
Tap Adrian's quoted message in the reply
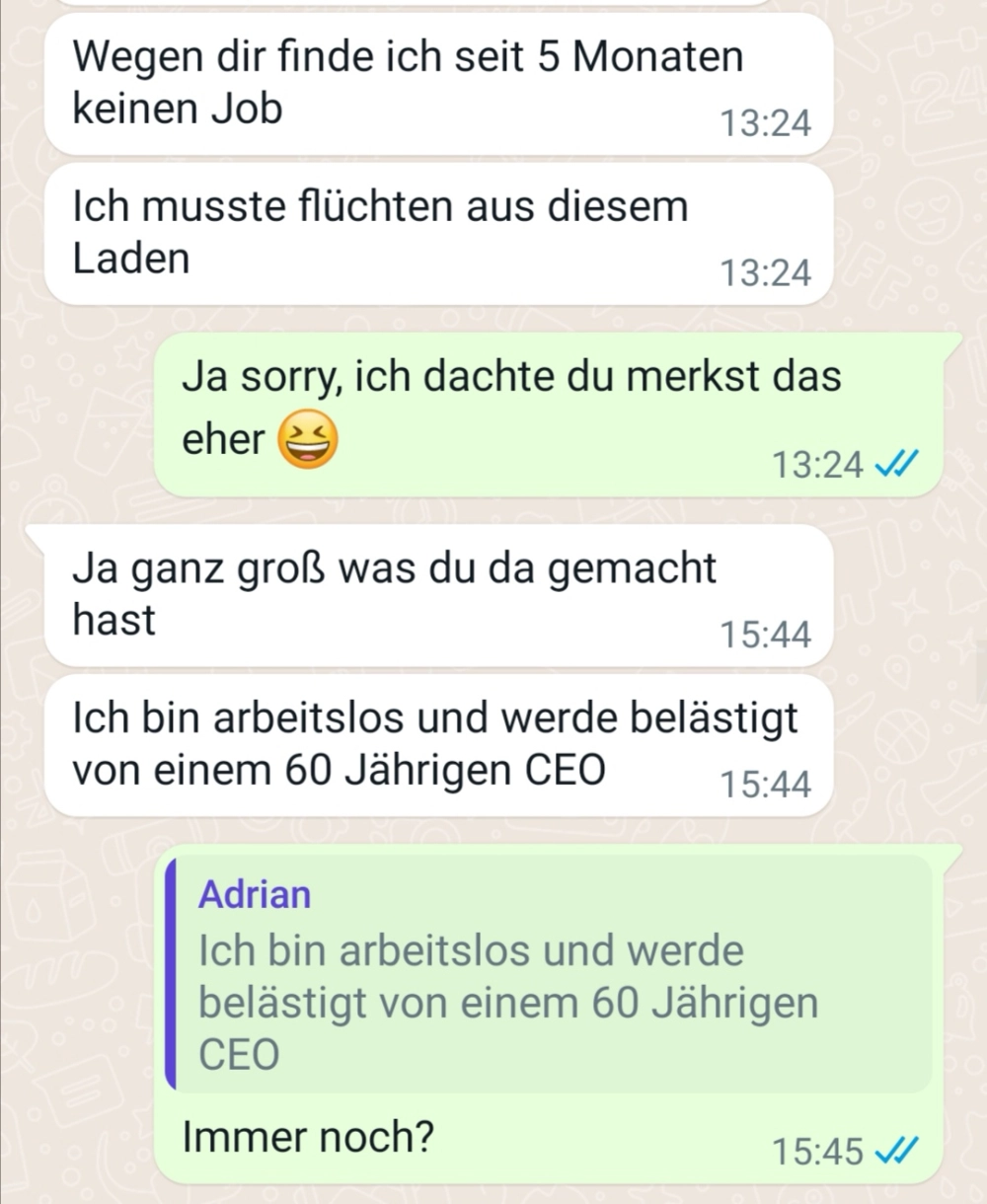tap(548, 975)
